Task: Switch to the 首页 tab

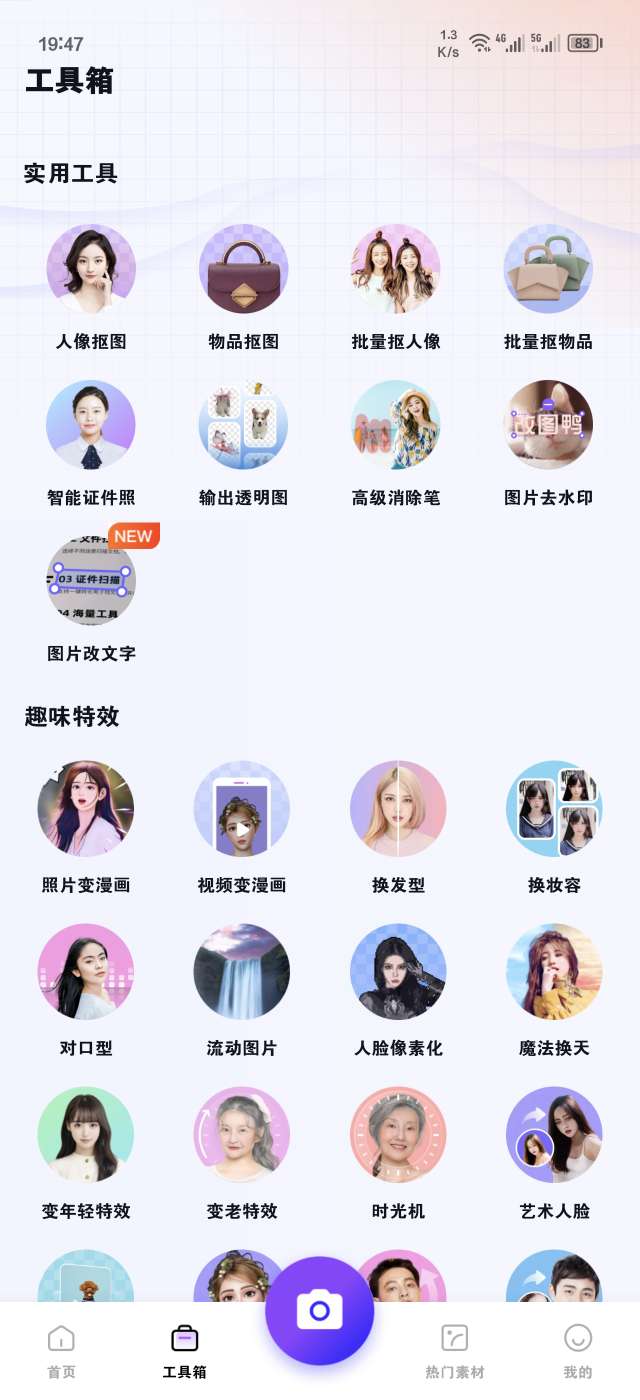Action: click(x=61, y=1350)
